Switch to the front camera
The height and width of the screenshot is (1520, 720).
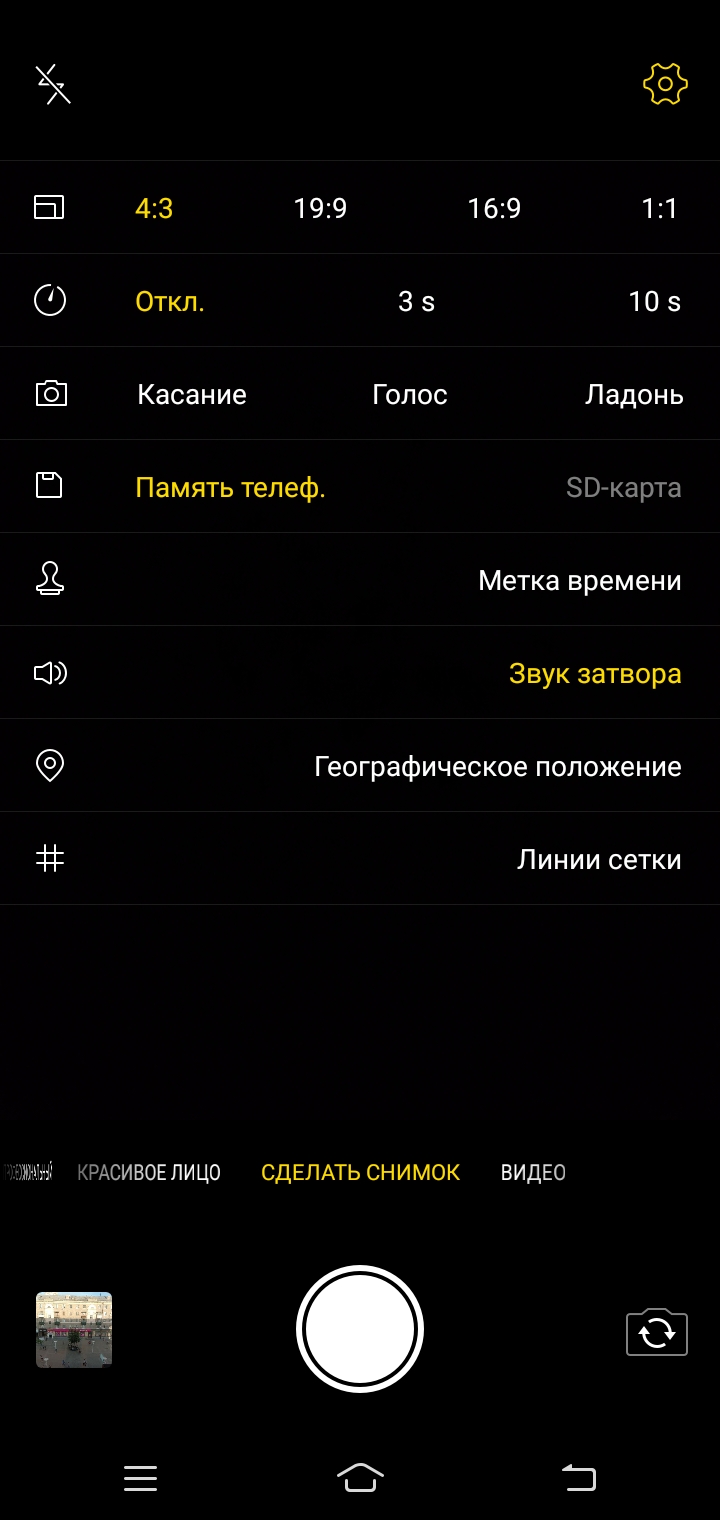pos(656,1333)
